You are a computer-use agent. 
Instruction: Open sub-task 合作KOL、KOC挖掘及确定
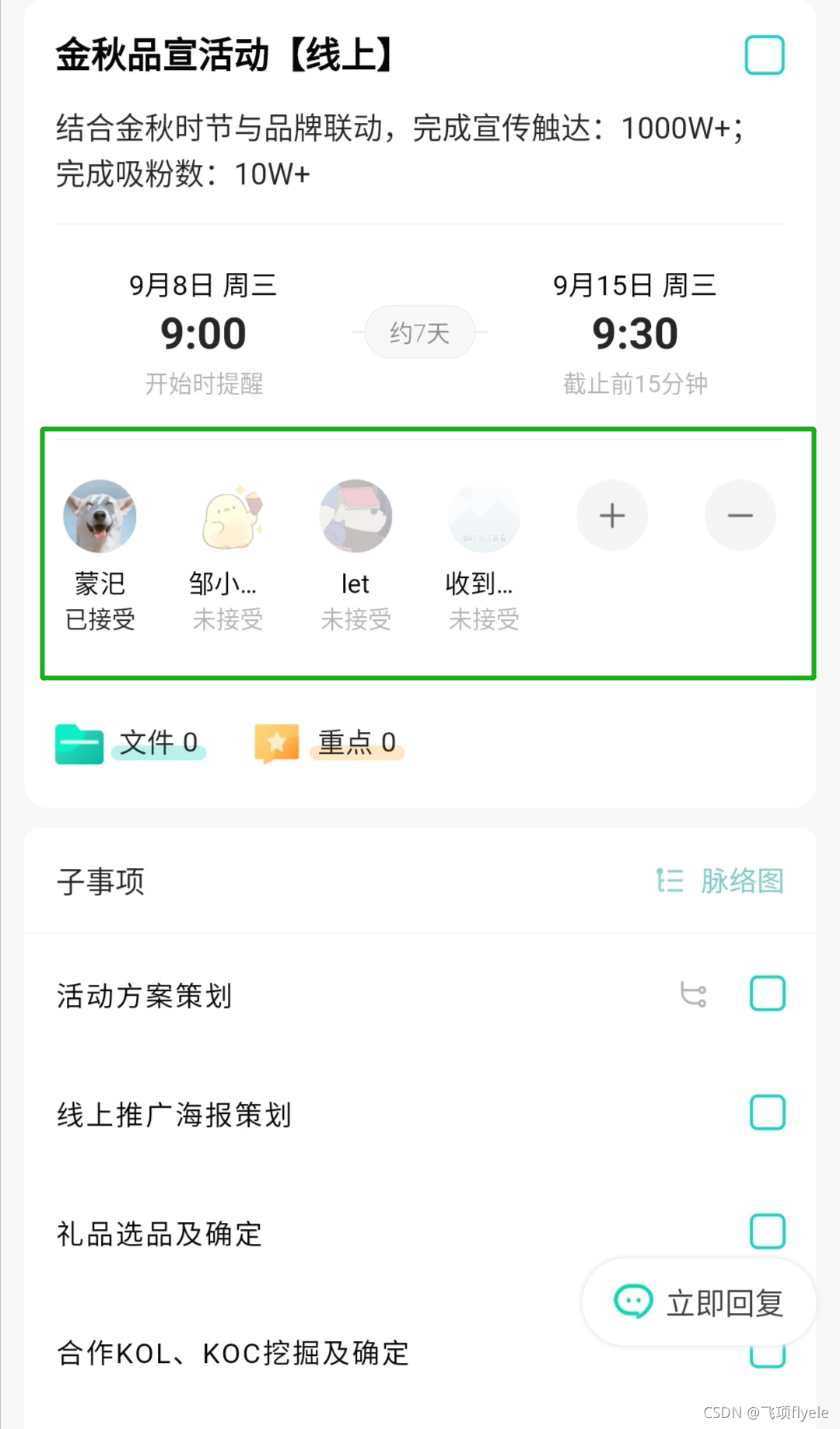click(233, 1354)
